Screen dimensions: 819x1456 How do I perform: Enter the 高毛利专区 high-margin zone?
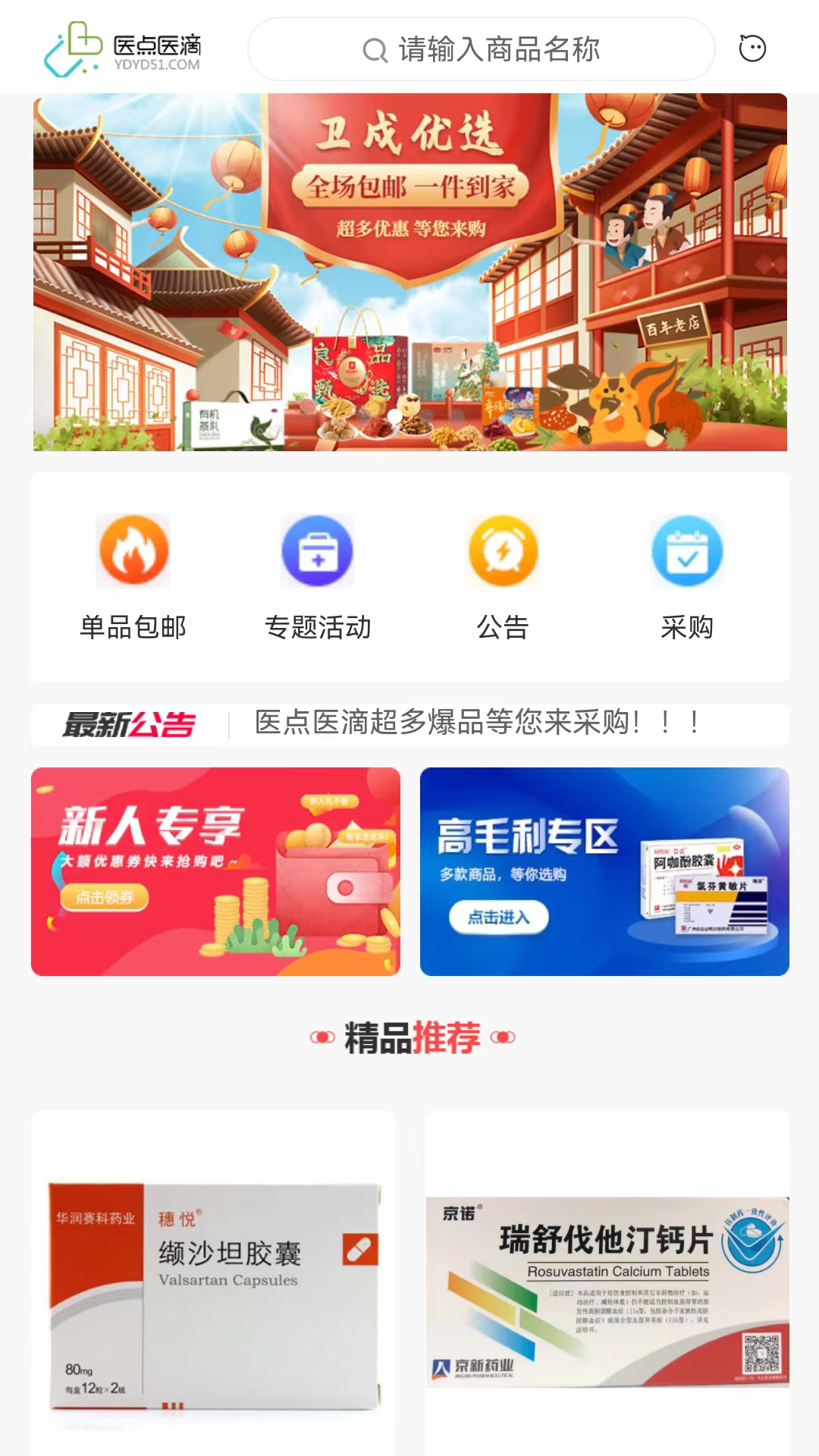[604, 871]
